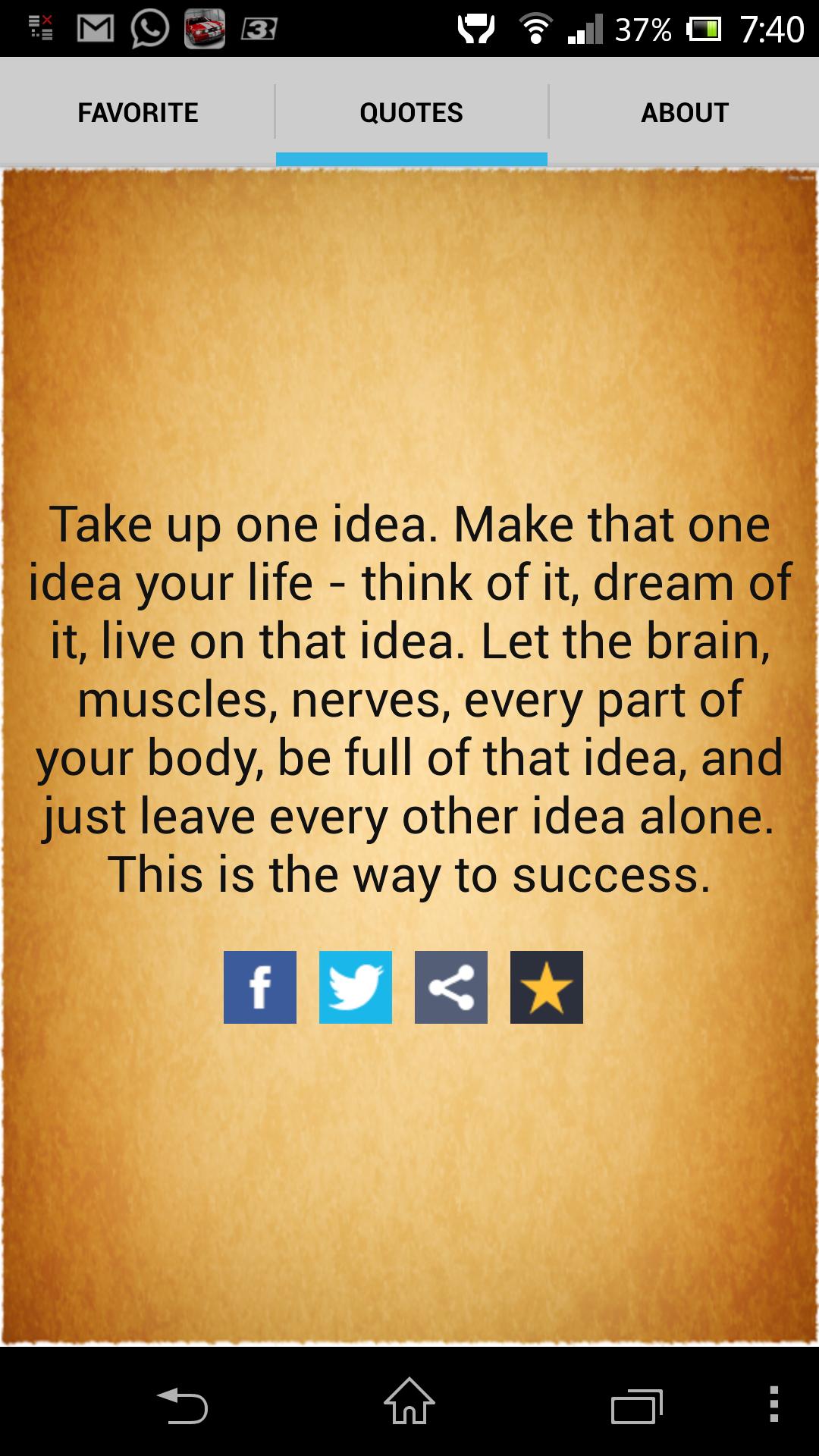Share this quote on Facebook
Viewport: 819px width, 1456px height.
point(259,987)
